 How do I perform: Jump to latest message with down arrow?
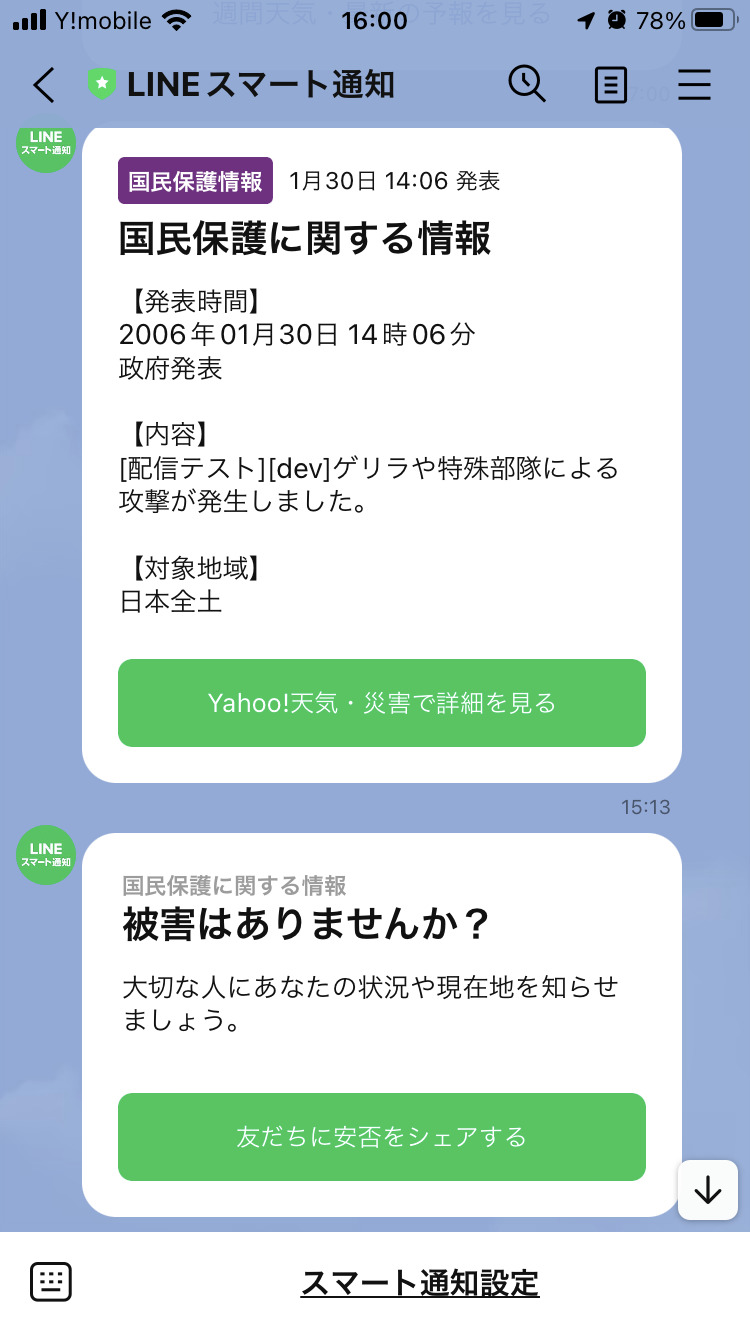708,1190
